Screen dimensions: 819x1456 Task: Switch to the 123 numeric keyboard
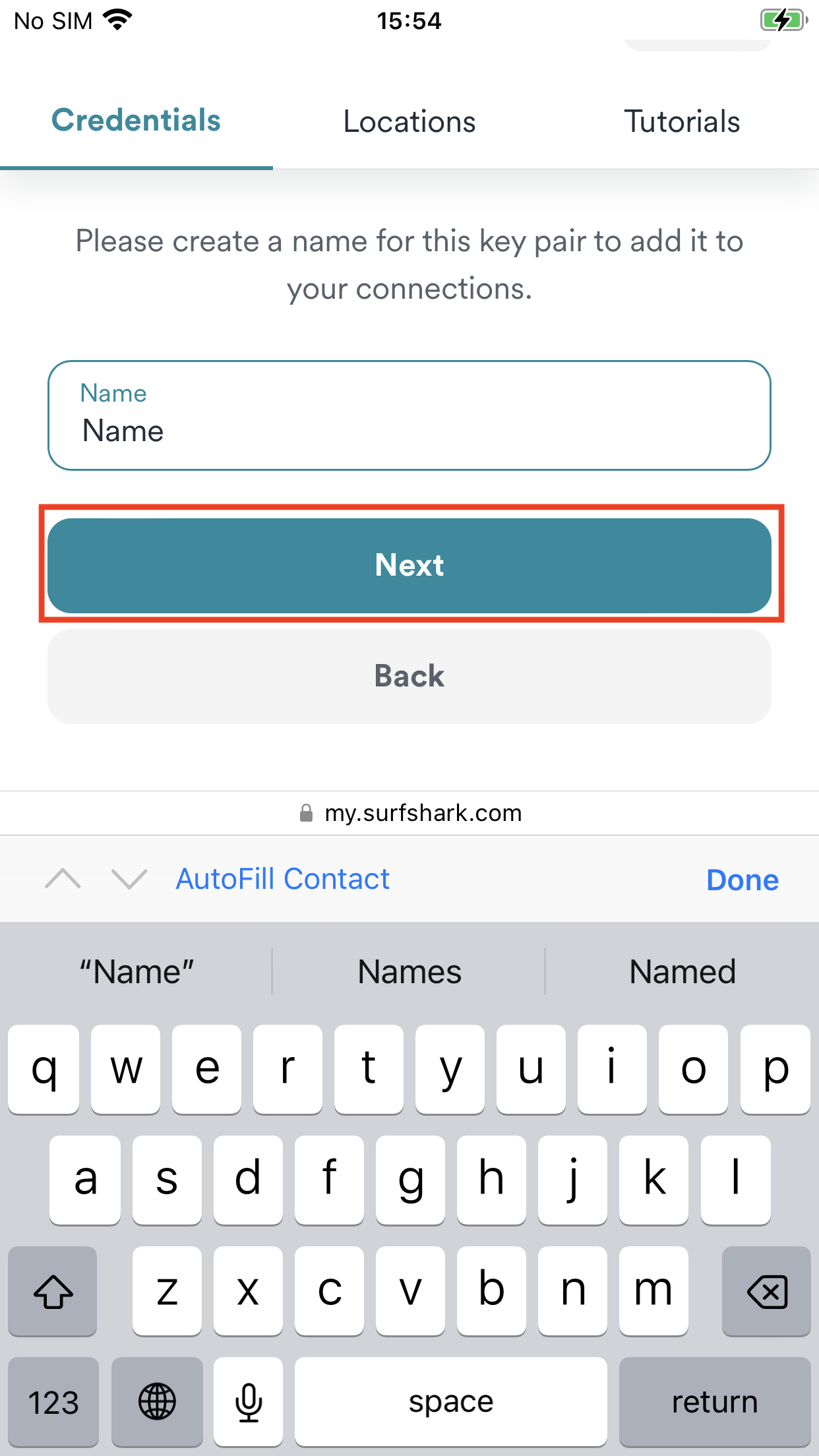[x=53, y=1401]
